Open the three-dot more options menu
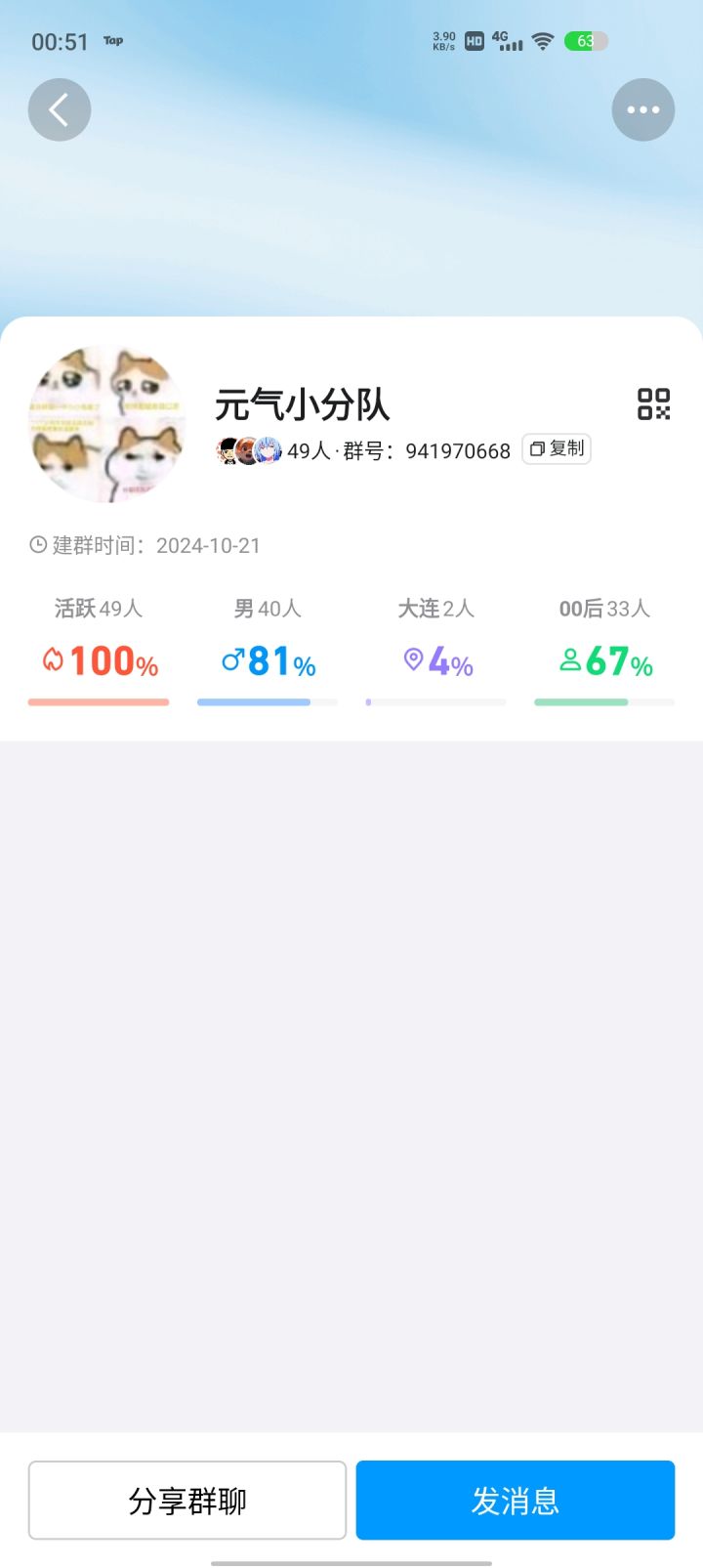 click(x=642, y=109)
